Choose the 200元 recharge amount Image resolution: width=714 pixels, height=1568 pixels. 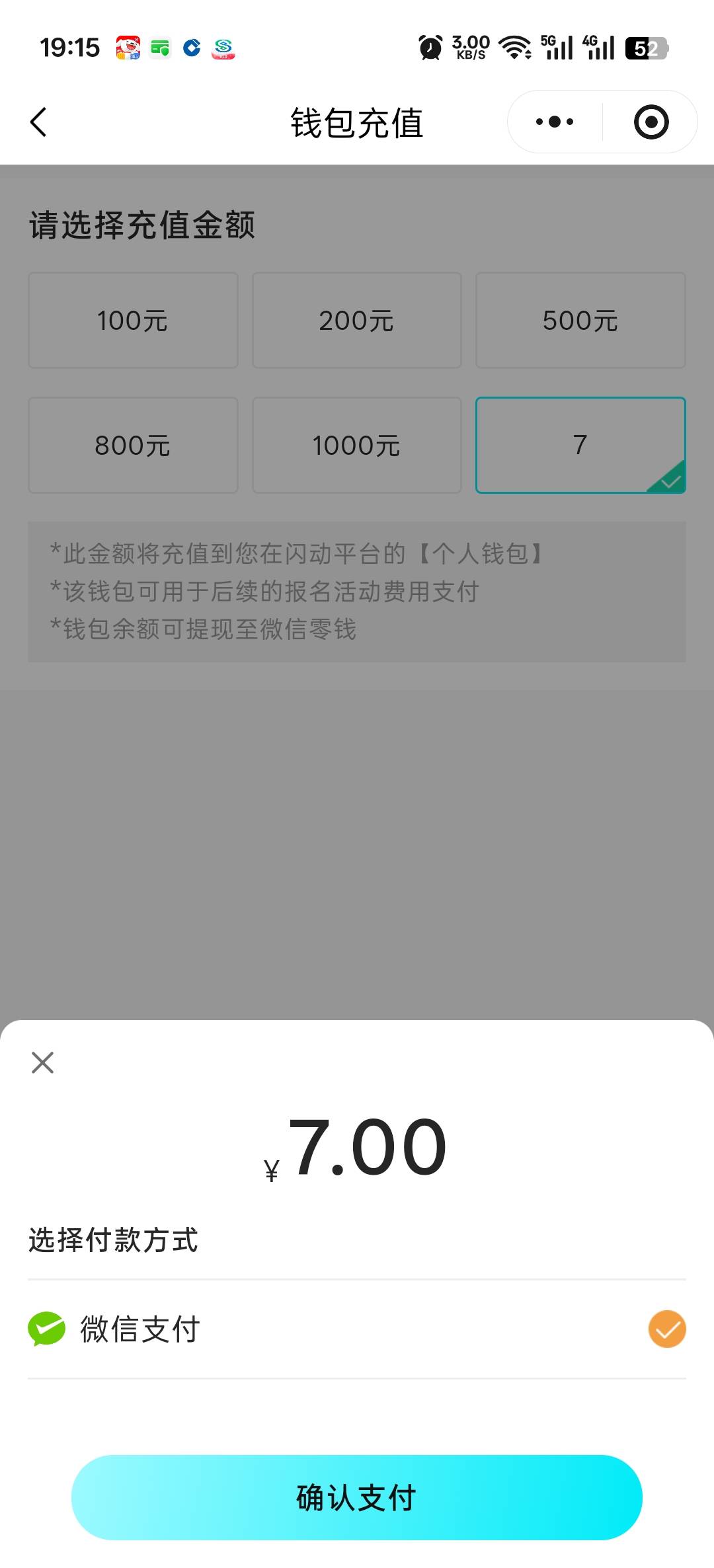click(357, 321)
